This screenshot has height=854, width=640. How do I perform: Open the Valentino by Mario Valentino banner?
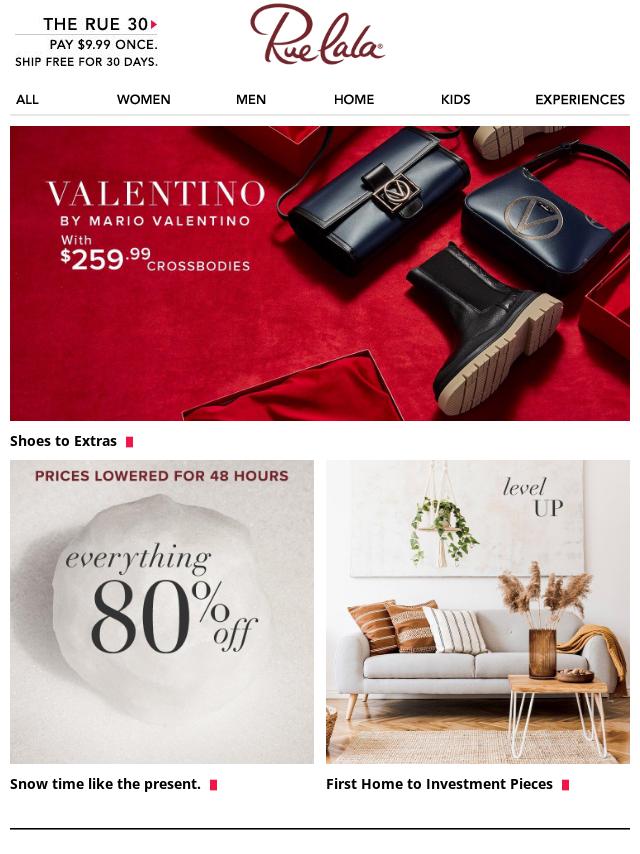[320, 273]
